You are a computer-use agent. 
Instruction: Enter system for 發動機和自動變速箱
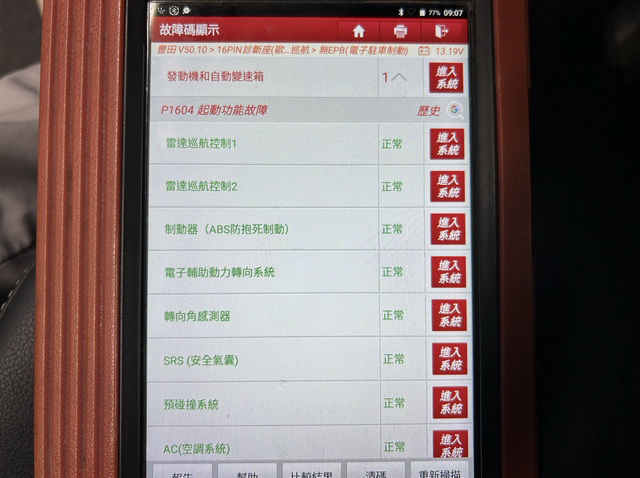tap(449, 77)
